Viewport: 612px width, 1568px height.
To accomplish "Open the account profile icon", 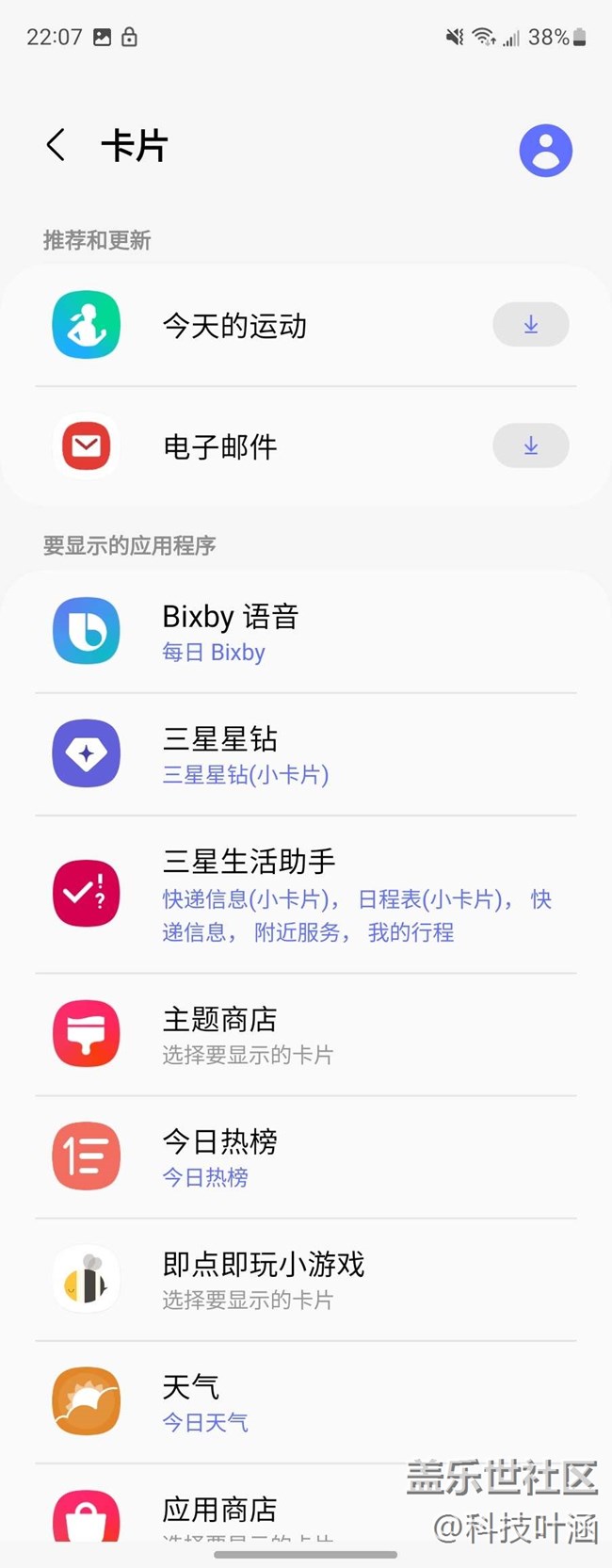I will 545,151.
